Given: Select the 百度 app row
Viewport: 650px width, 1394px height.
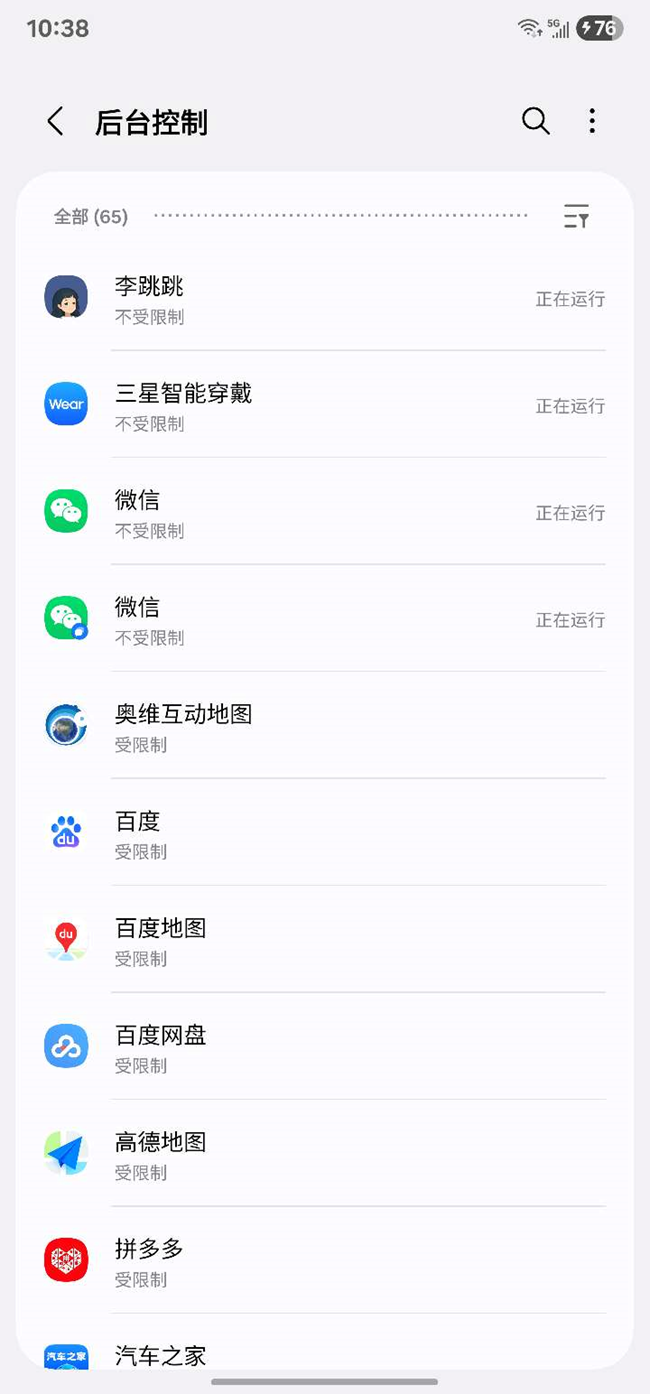Looking at the screenshot, I should [325, 834].
